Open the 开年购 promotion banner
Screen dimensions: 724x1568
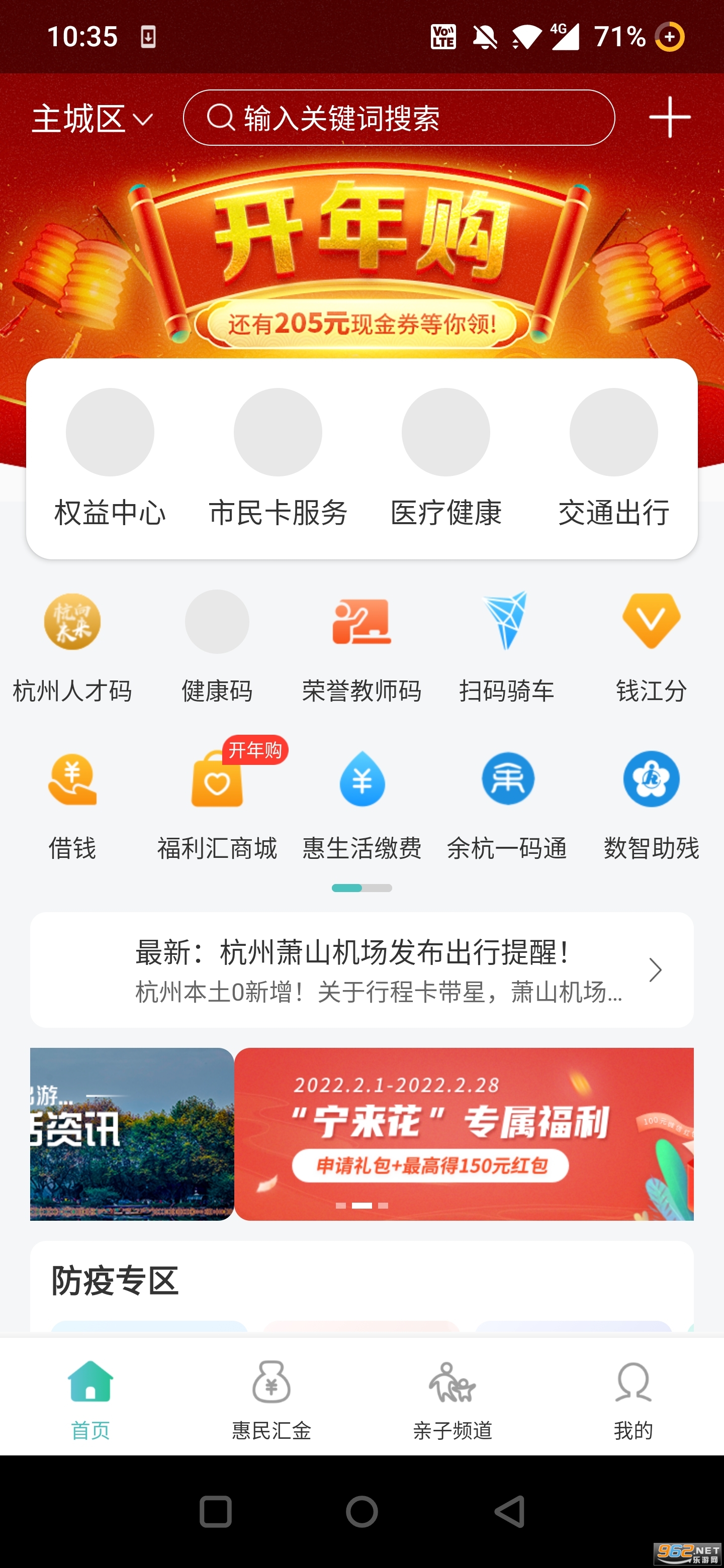pos(361,262)
